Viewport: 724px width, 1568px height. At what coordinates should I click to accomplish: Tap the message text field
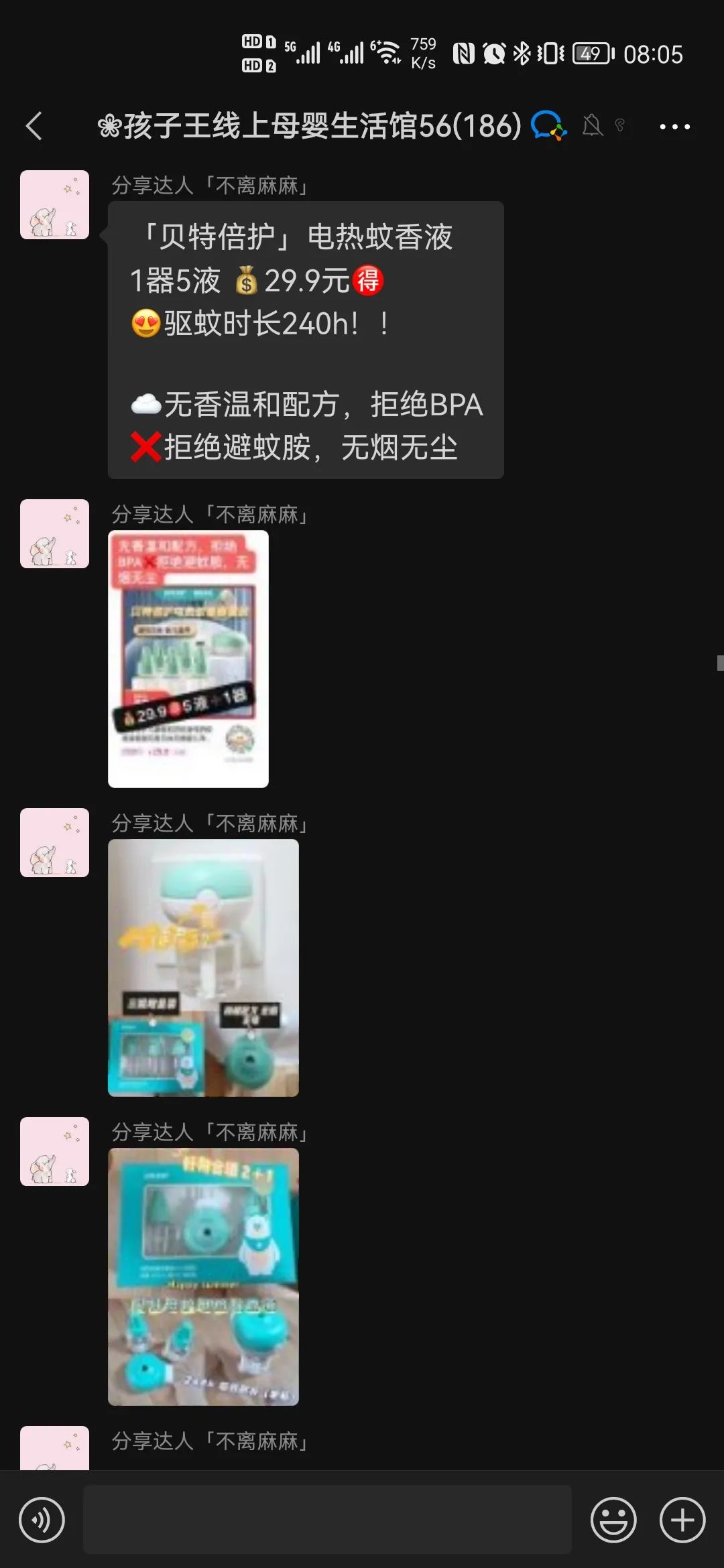327,1520
